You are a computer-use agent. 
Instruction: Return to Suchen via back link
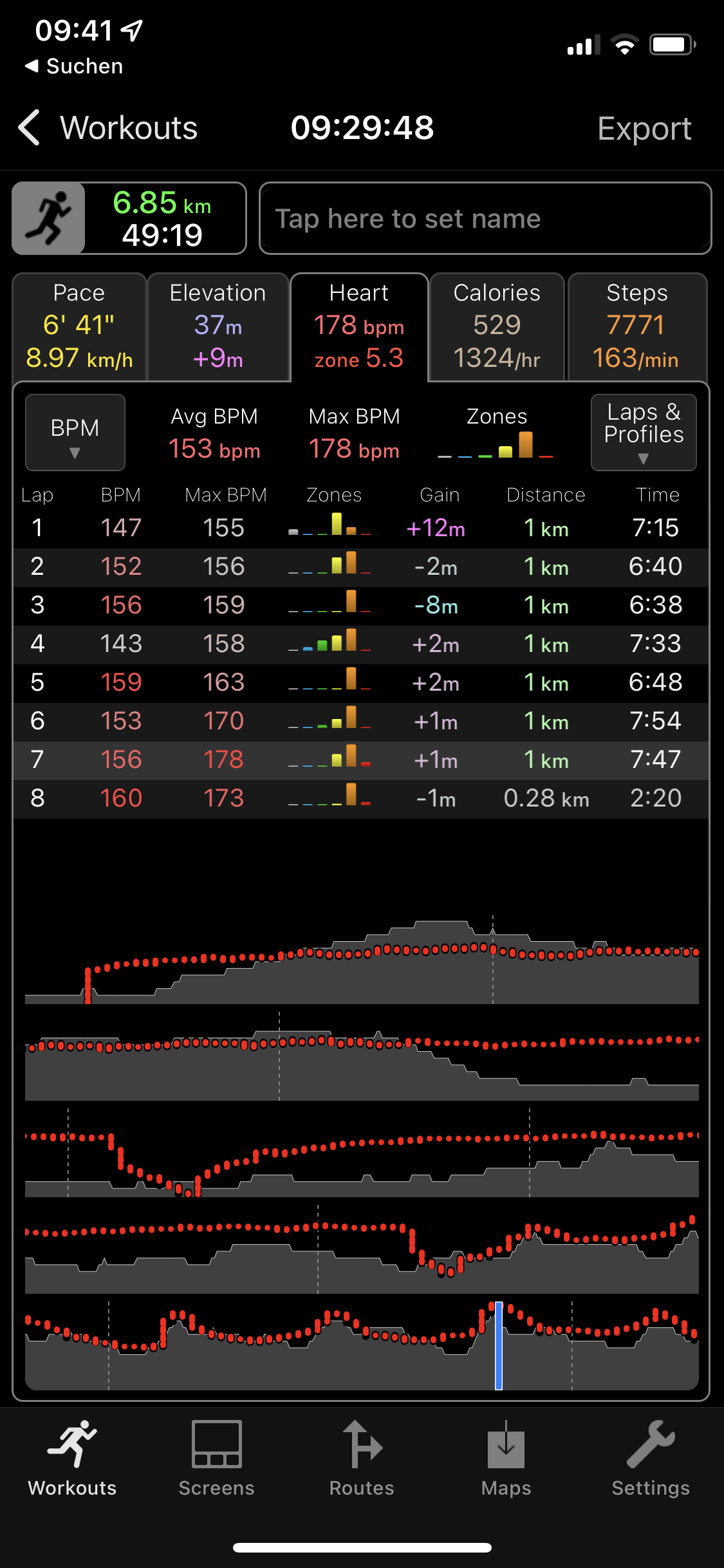click(73, 66)
